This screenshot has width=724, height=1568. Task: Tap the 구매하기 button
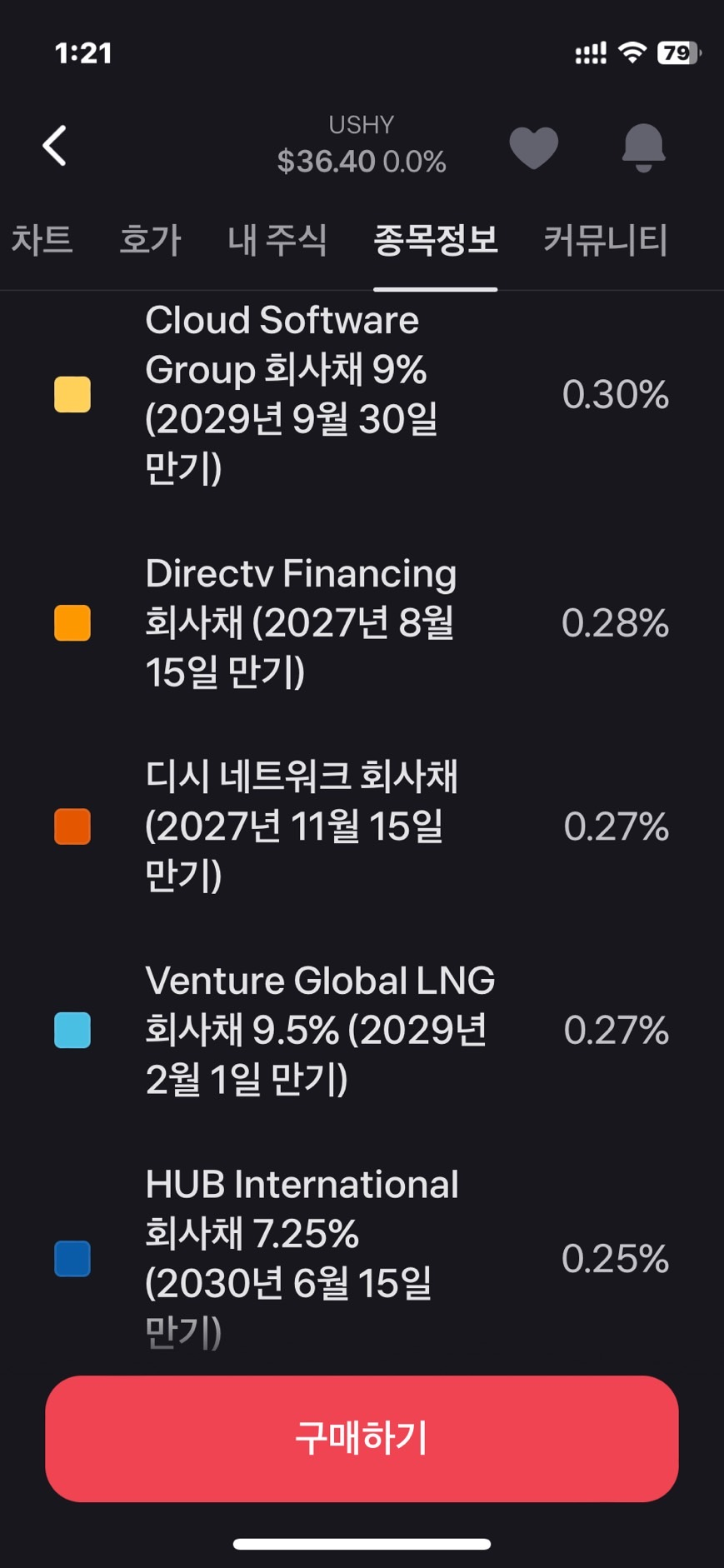click(362, 1439)
